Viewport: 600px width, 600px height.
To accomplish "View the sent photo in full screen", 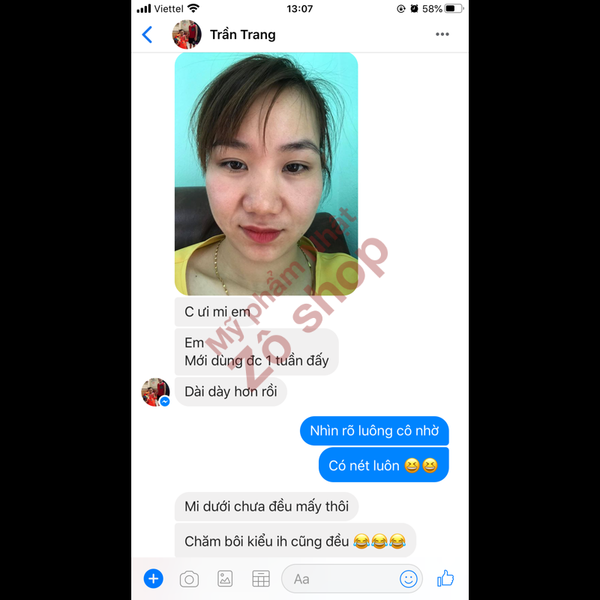I will tap(266, 173).
